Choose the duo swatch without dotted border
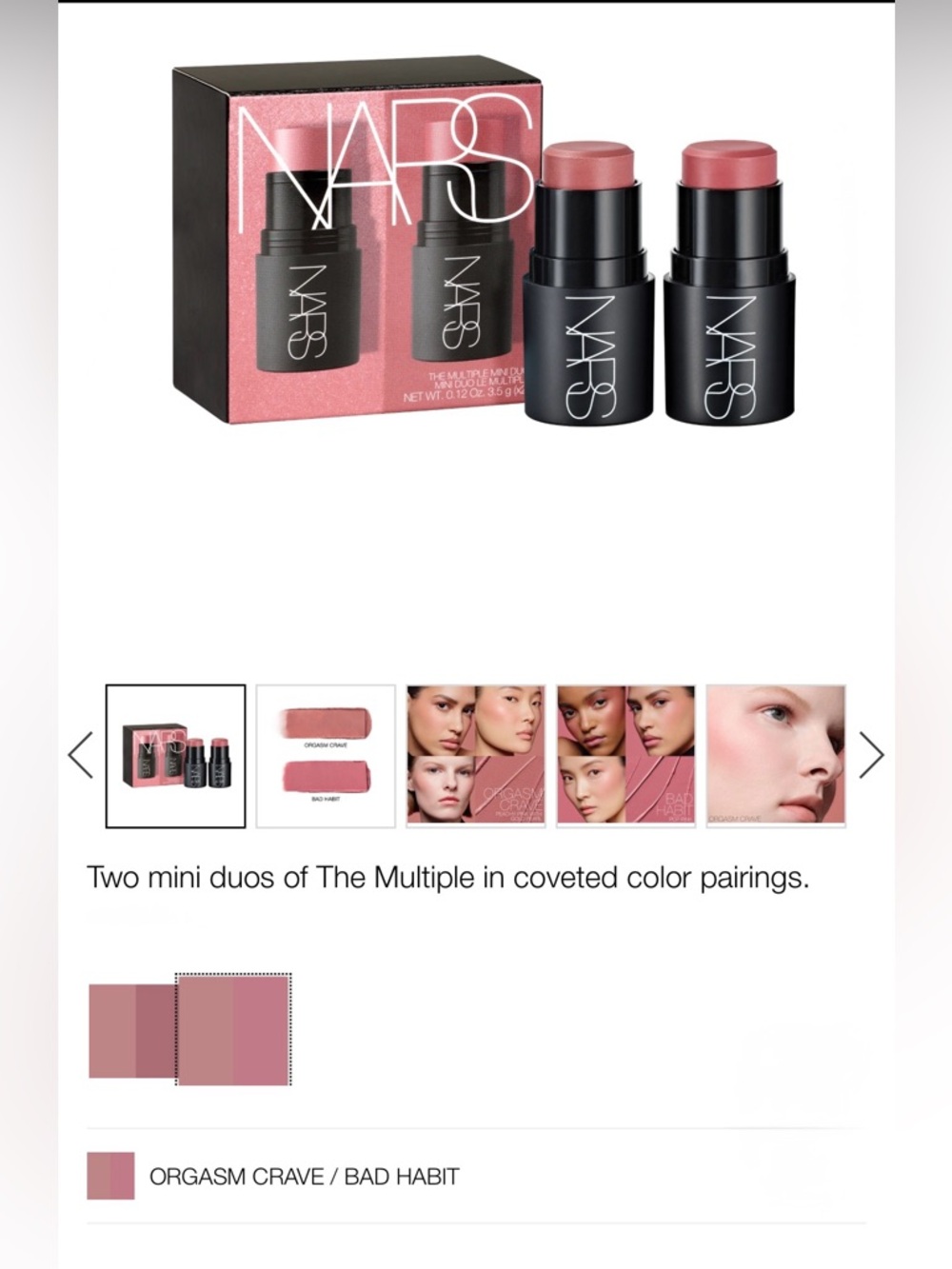Screen dimensions: 952x1269 click(131, 1031)
